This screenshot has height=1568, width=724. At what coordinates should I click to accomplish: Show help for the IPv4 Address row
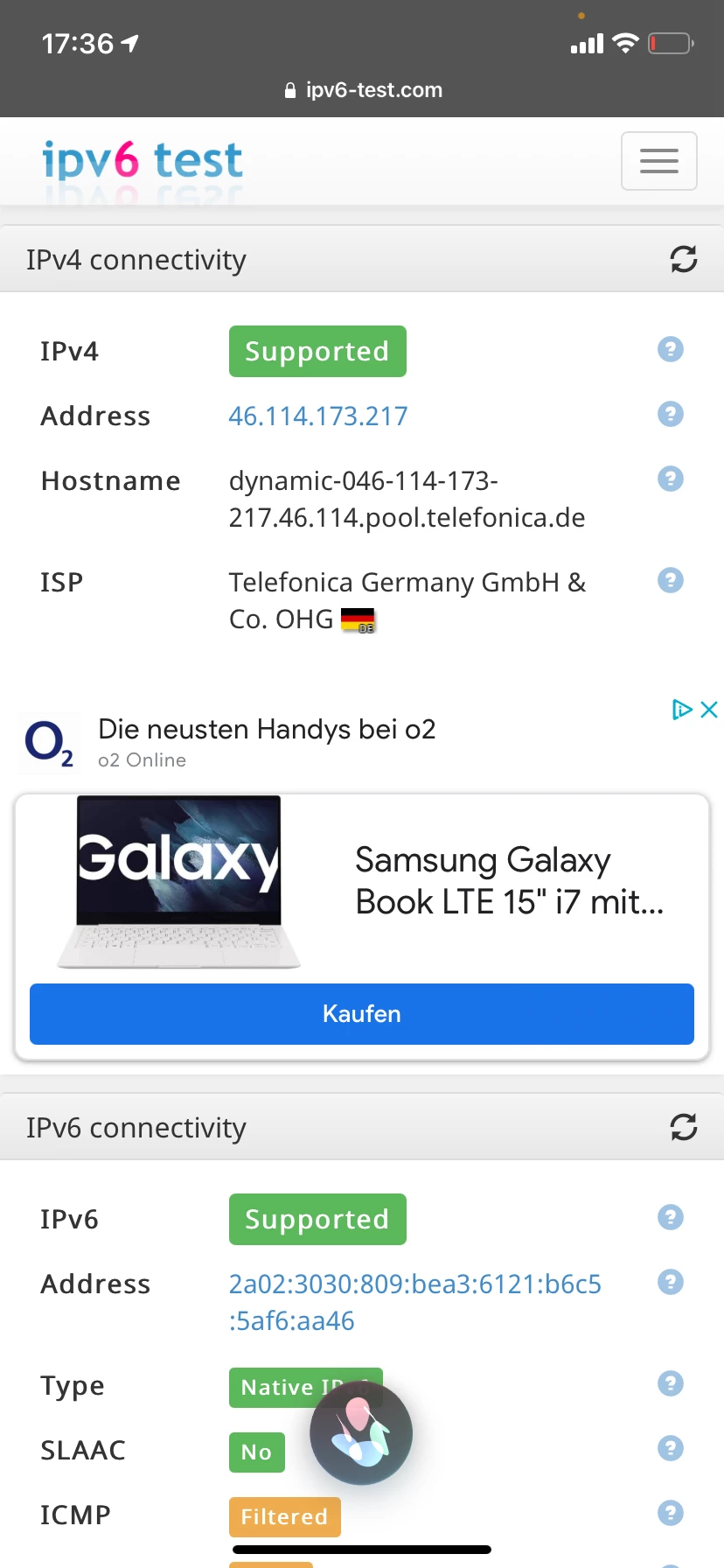pyautogui.click(x=670, y=414)
